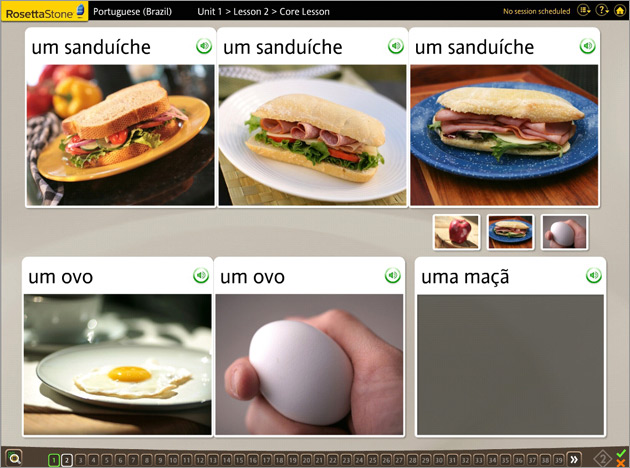Open the help question-mark icon in the top bar

pos(602,10)
